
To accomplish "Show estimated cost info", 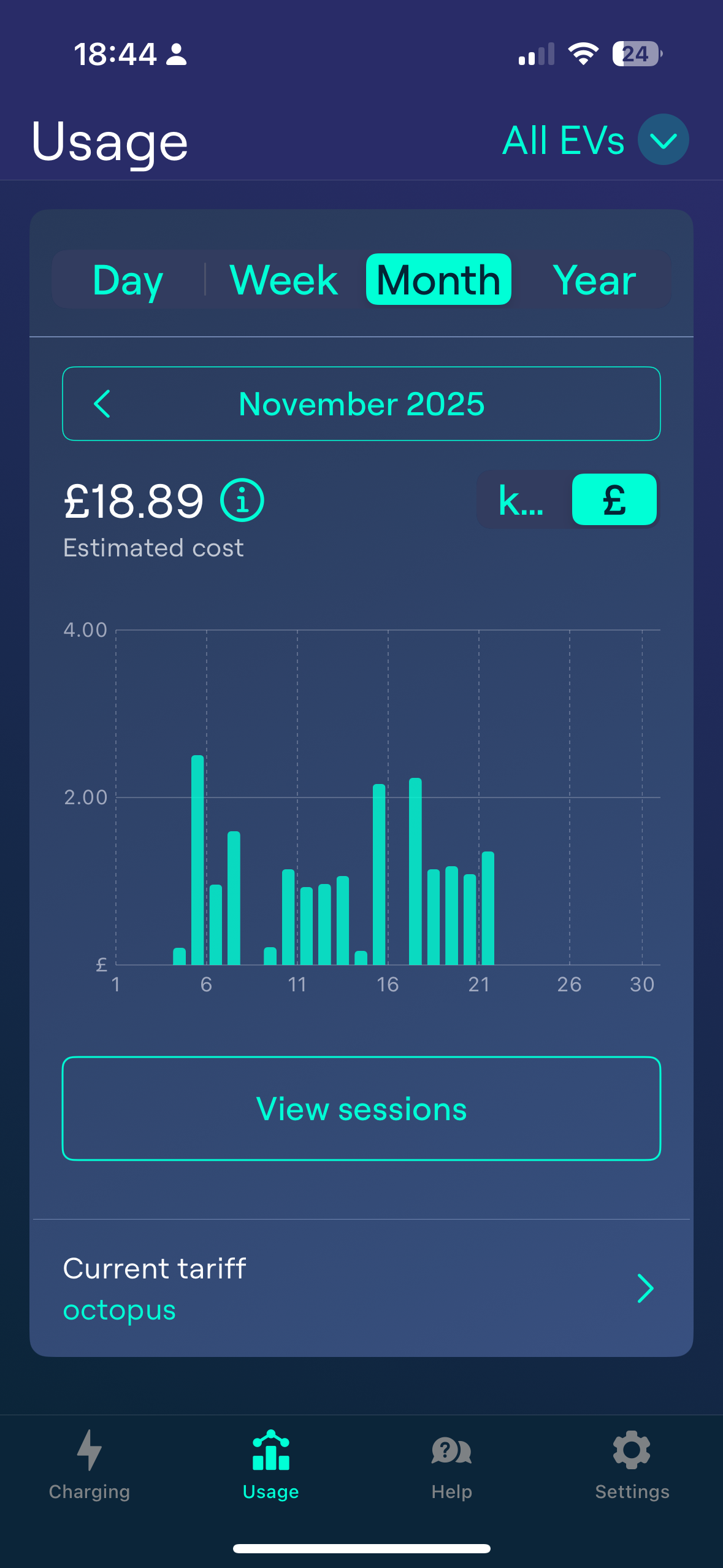I will [x=242, y=501].
